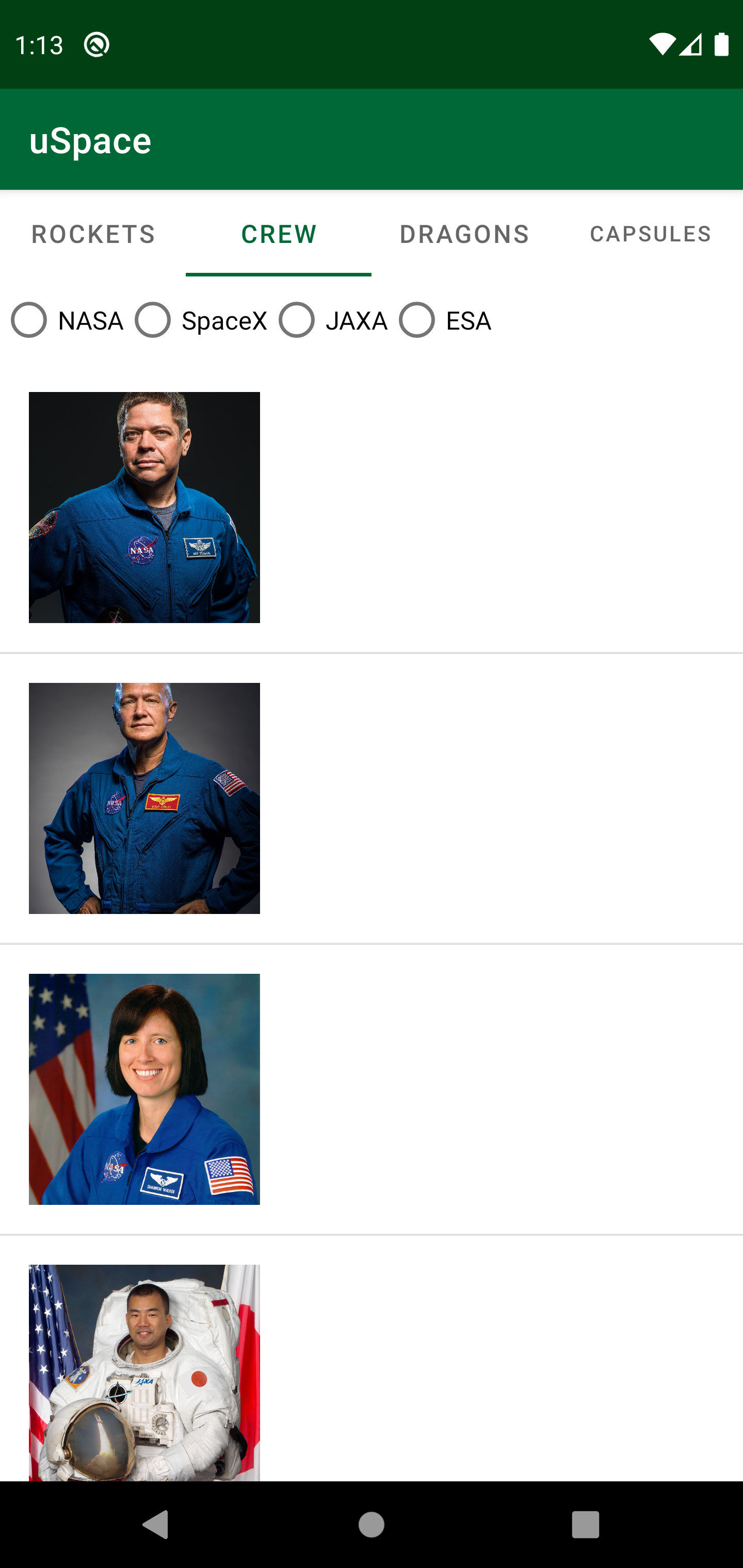Viewport: 743px width, 1568px height.
Task: Open the Capsules tab
Action: point(650,234)
